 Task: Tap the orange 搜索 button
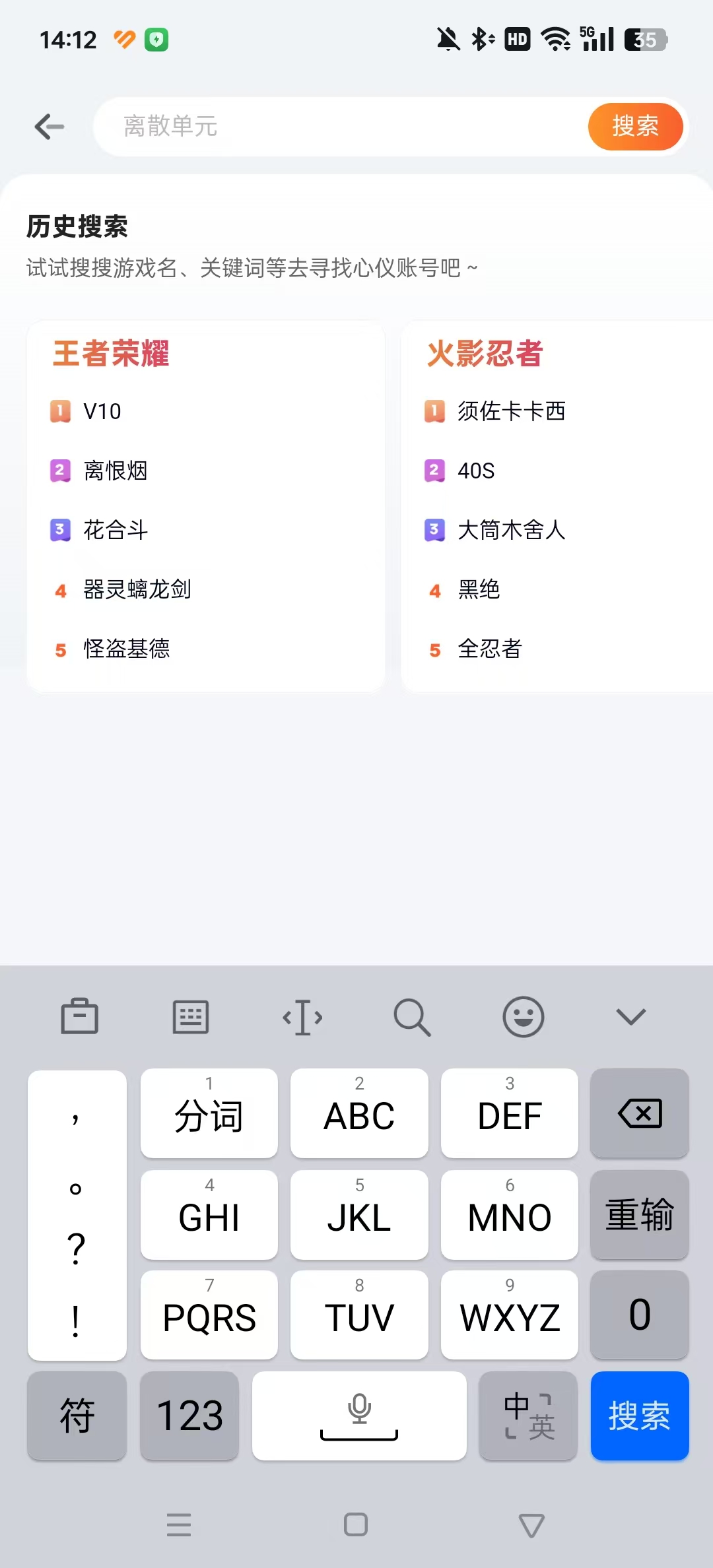click(x=635, y=127)
